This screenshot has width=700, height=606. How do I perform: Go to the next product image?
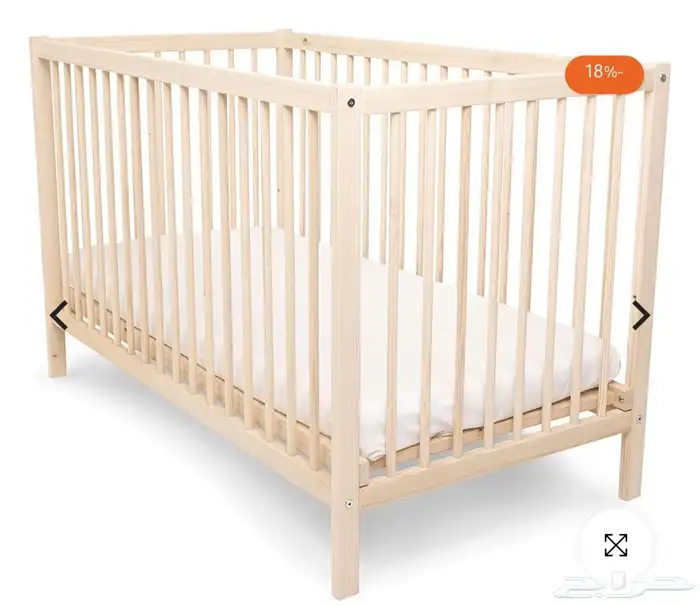640,315
